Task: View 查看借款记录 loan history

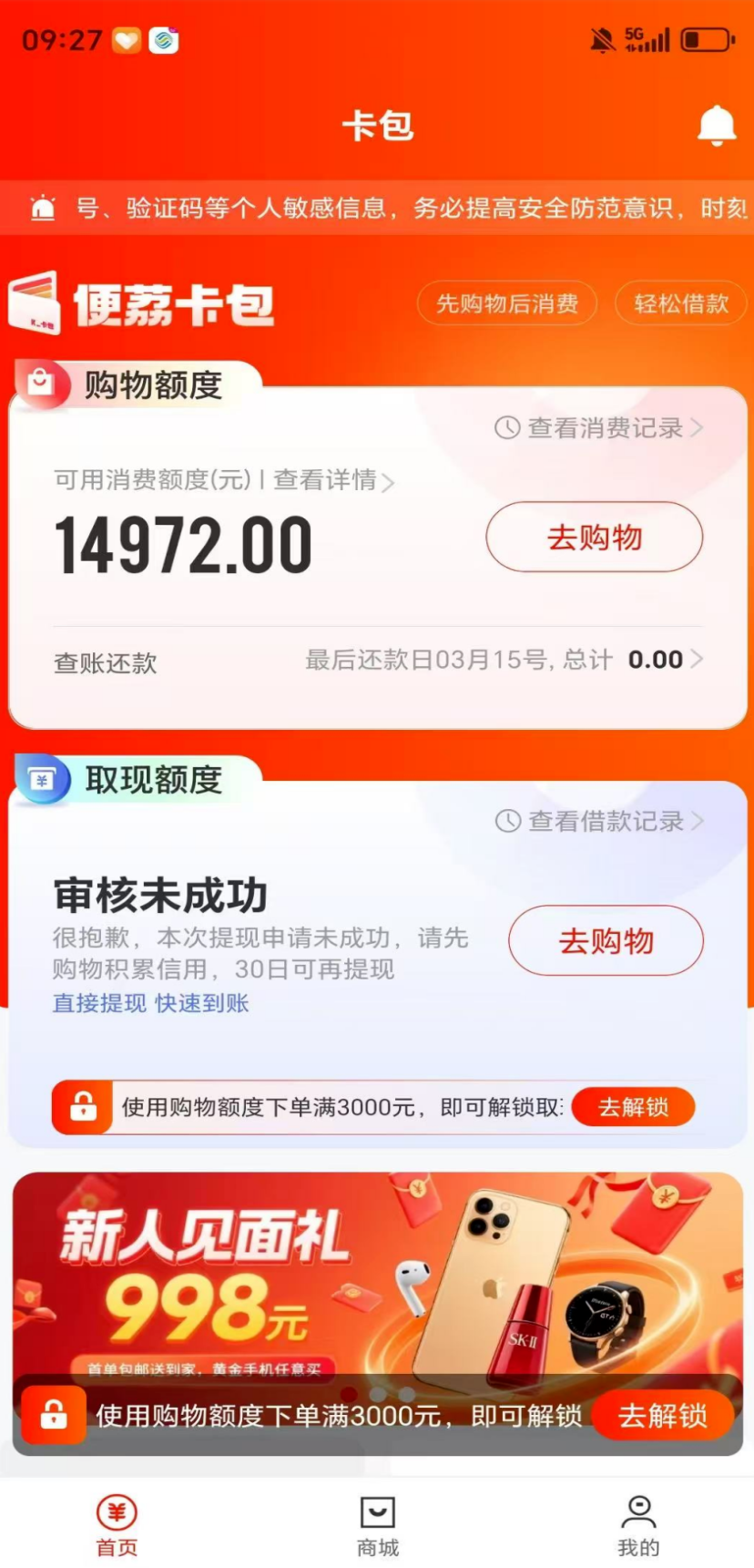Action: point(599,821)
